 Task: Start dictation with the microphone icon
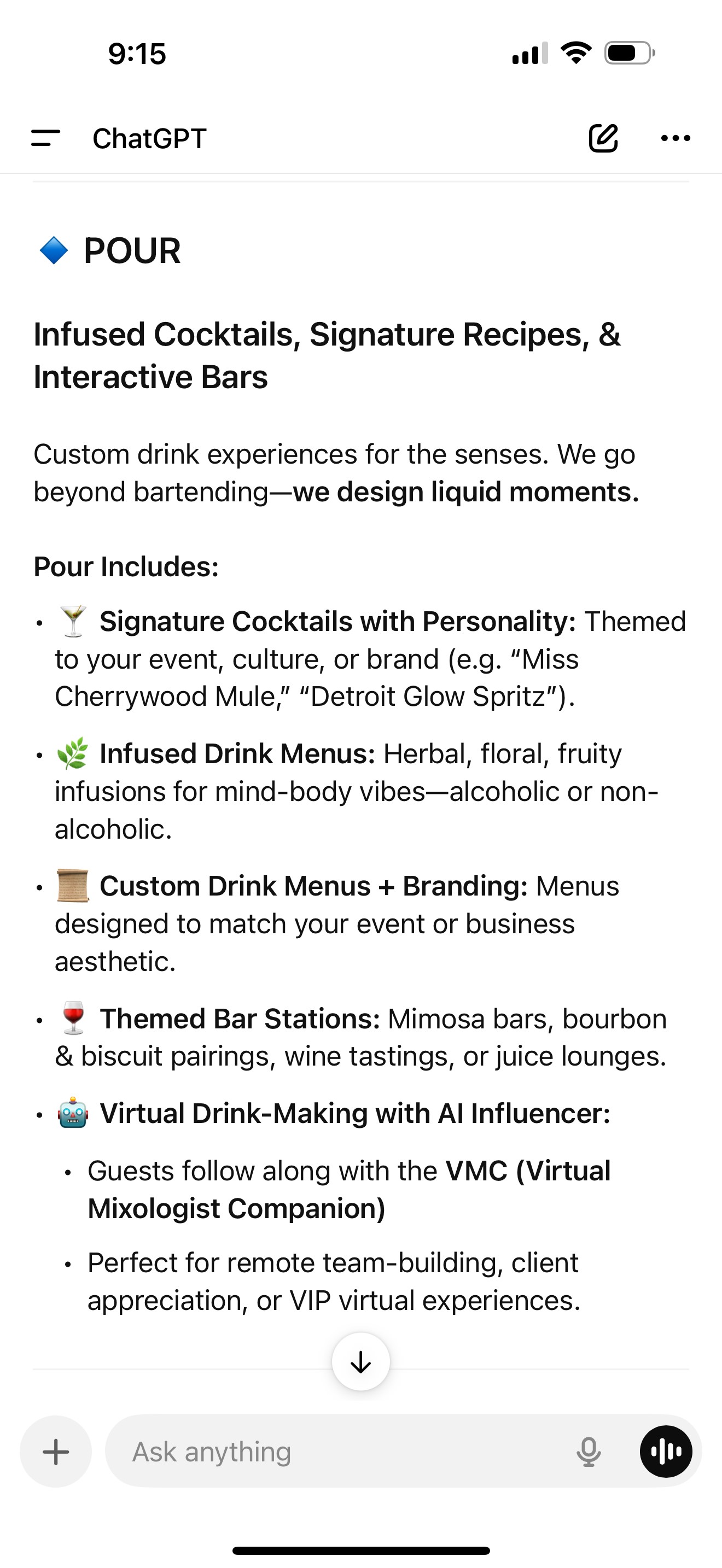coord(588,1452)
